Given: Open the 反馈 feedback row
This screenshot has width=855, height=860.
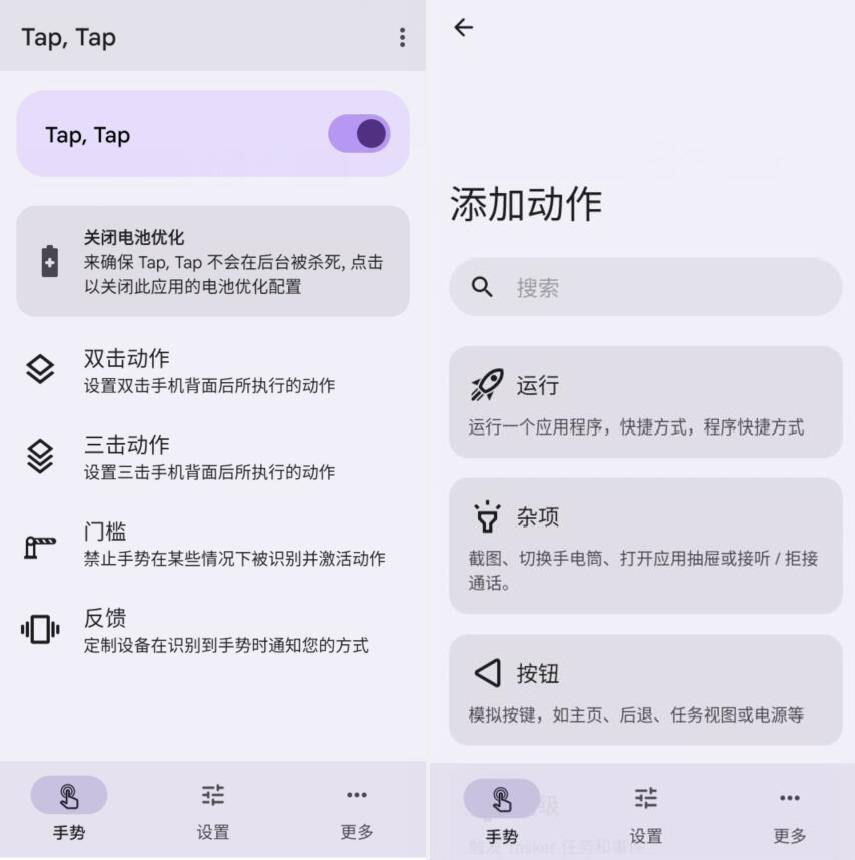Looking at the screenshot, I should point(213,630).
